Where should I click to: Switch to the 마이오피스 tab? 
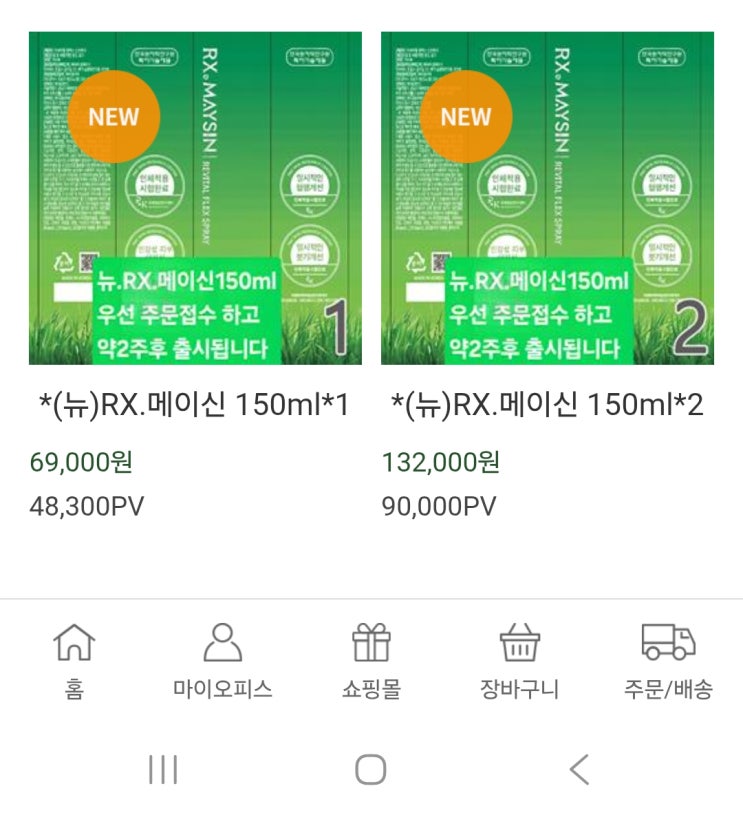tap(223, 661)
